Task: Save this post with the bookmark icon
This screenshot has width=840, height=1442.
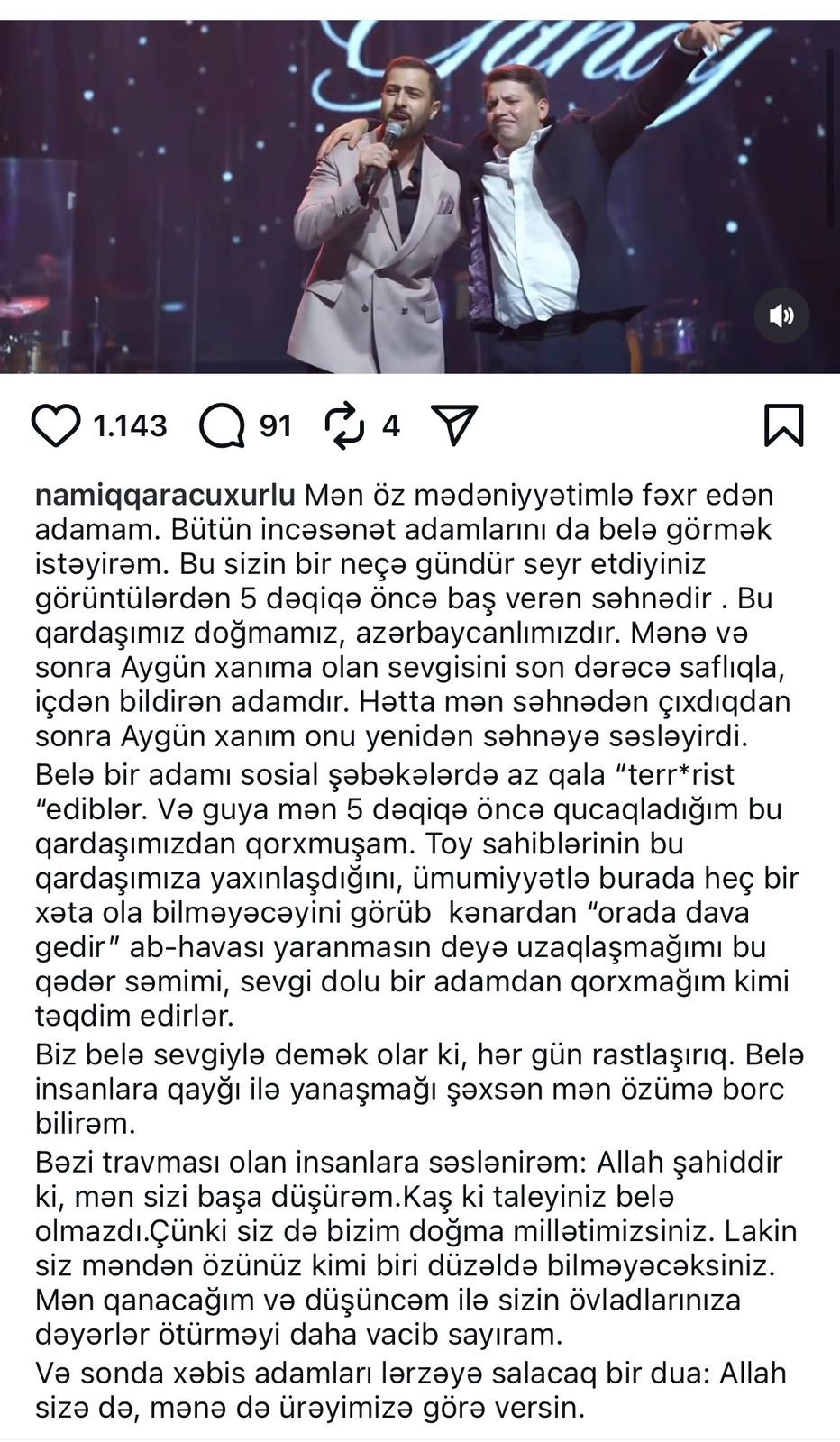Action: click(x=783, y=424)
